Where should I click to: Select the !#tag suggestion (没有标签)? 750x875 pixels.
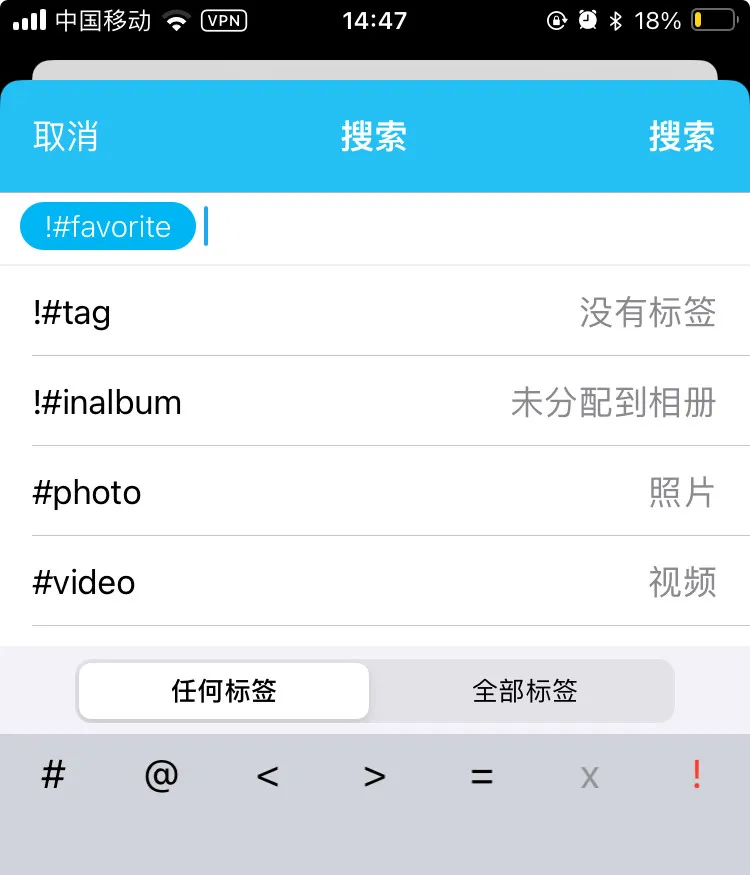375,313
